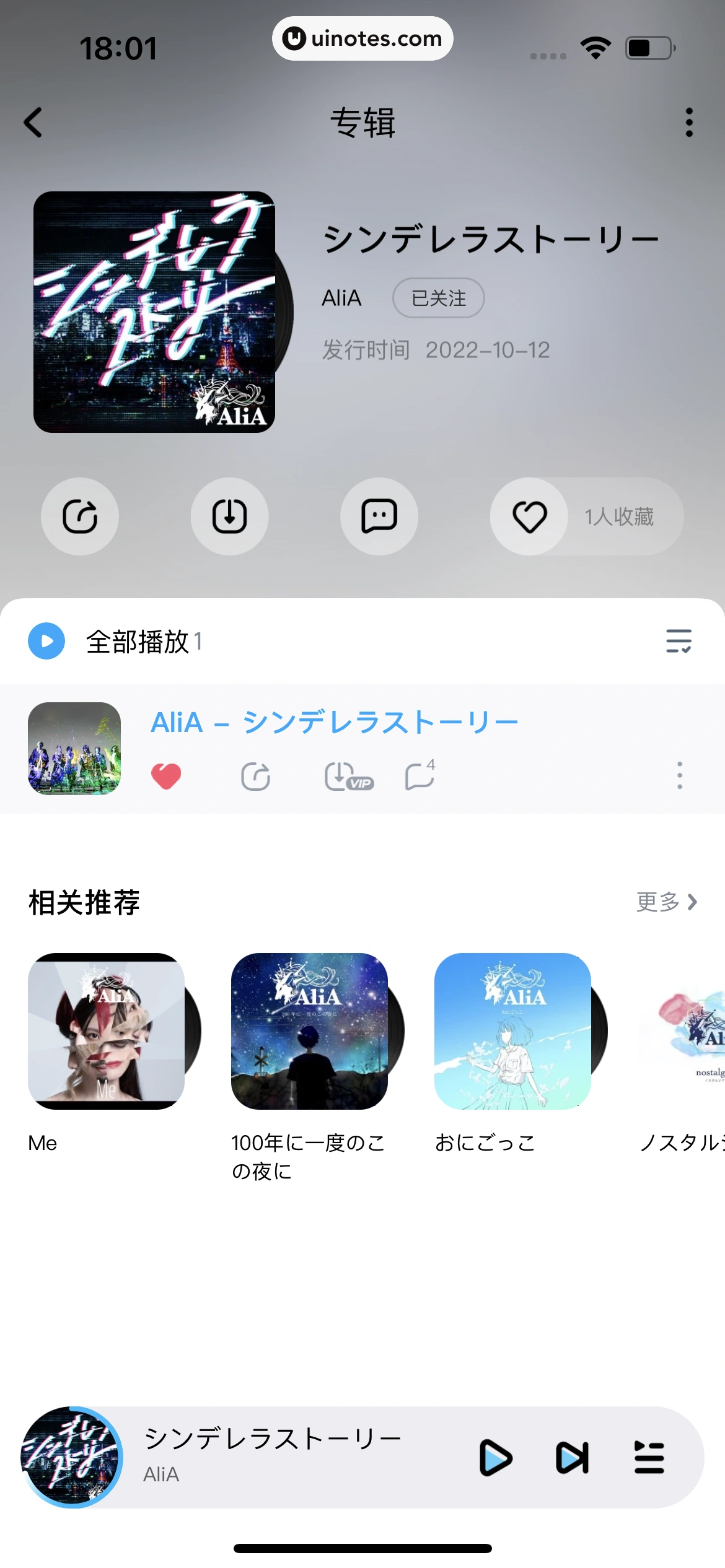Viewport: 725px width, 1568px height.
Task: Skip to the next track
Action: coord(572,1458)
